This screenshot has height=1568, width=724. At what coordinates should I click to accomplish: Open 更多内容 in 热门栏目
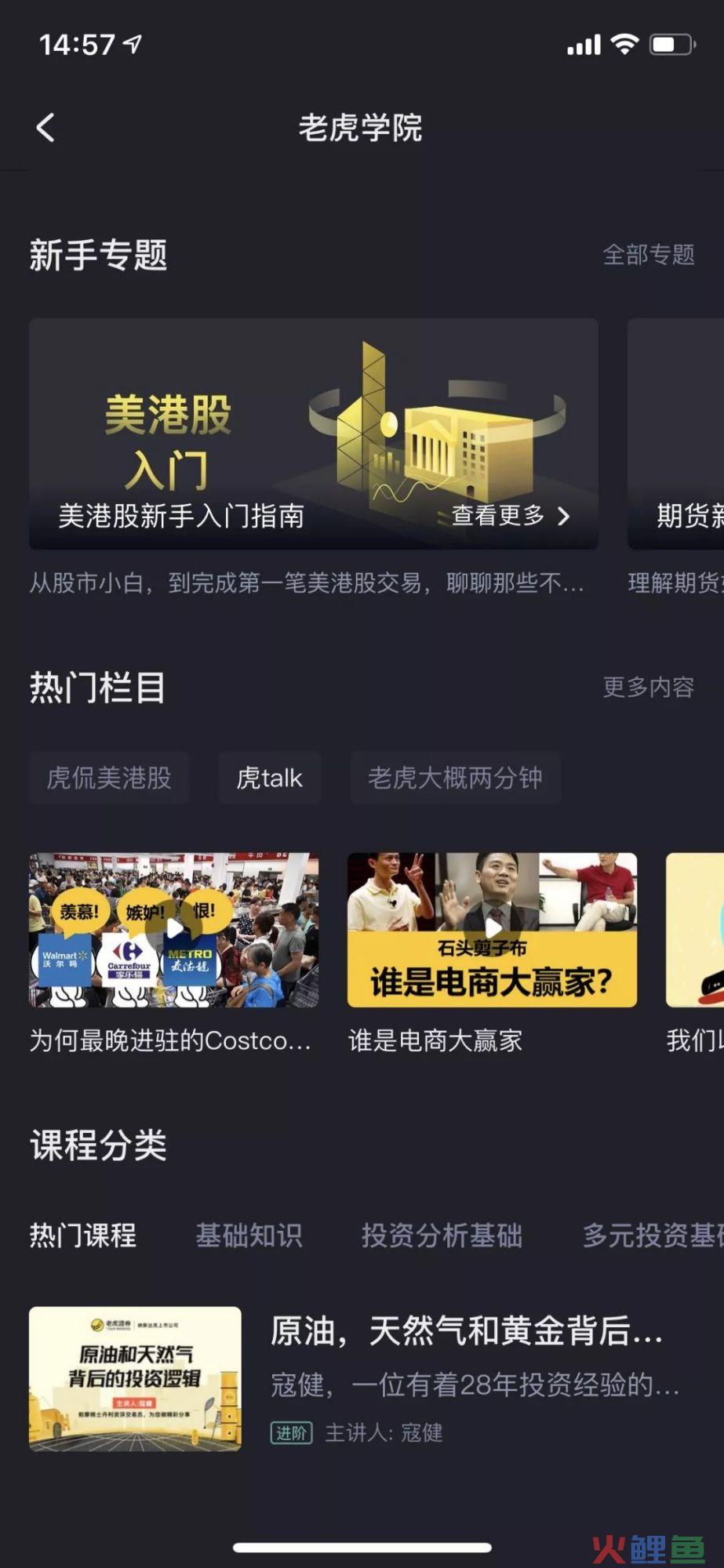pyautogui.click(x=648, y=688)
